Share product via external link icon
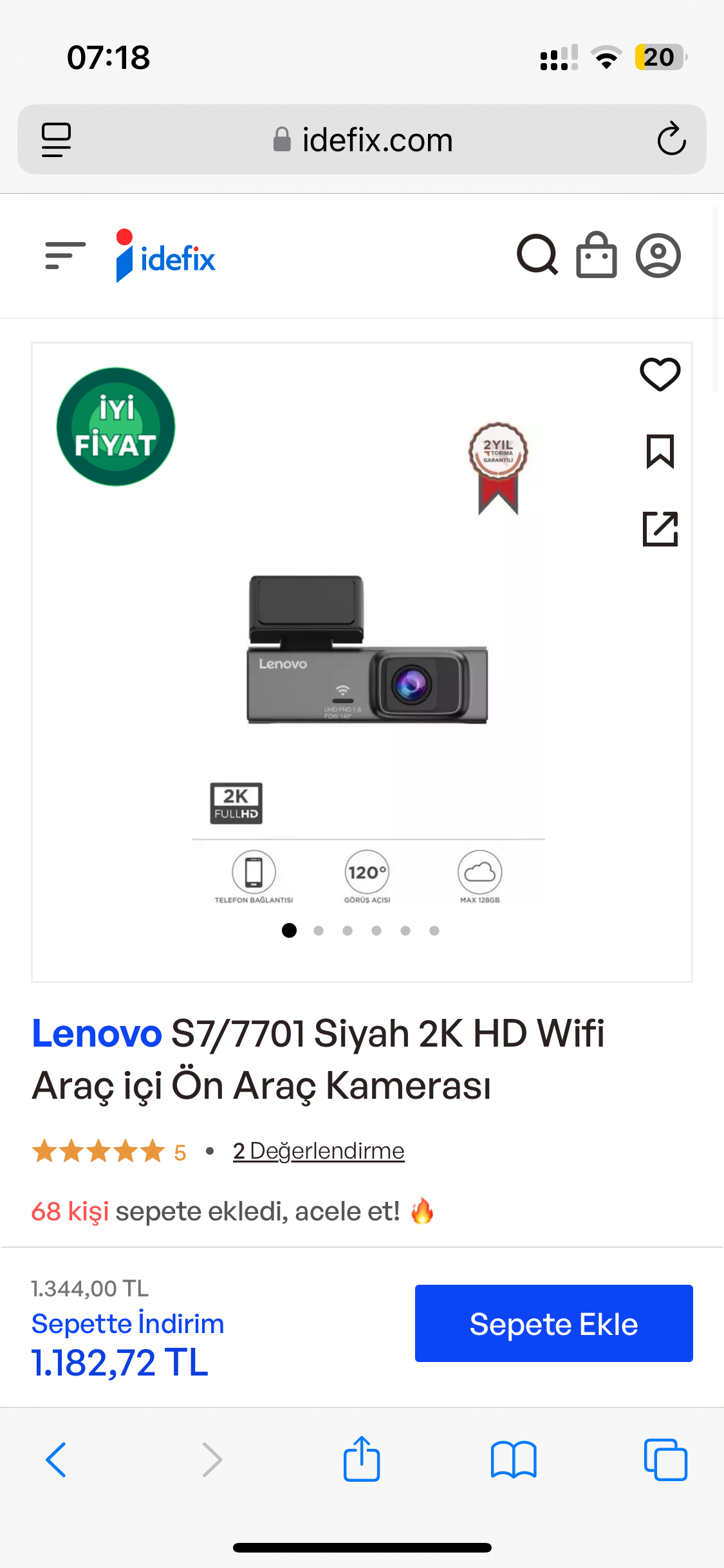 pyautogui.click(x=660, y=529)
